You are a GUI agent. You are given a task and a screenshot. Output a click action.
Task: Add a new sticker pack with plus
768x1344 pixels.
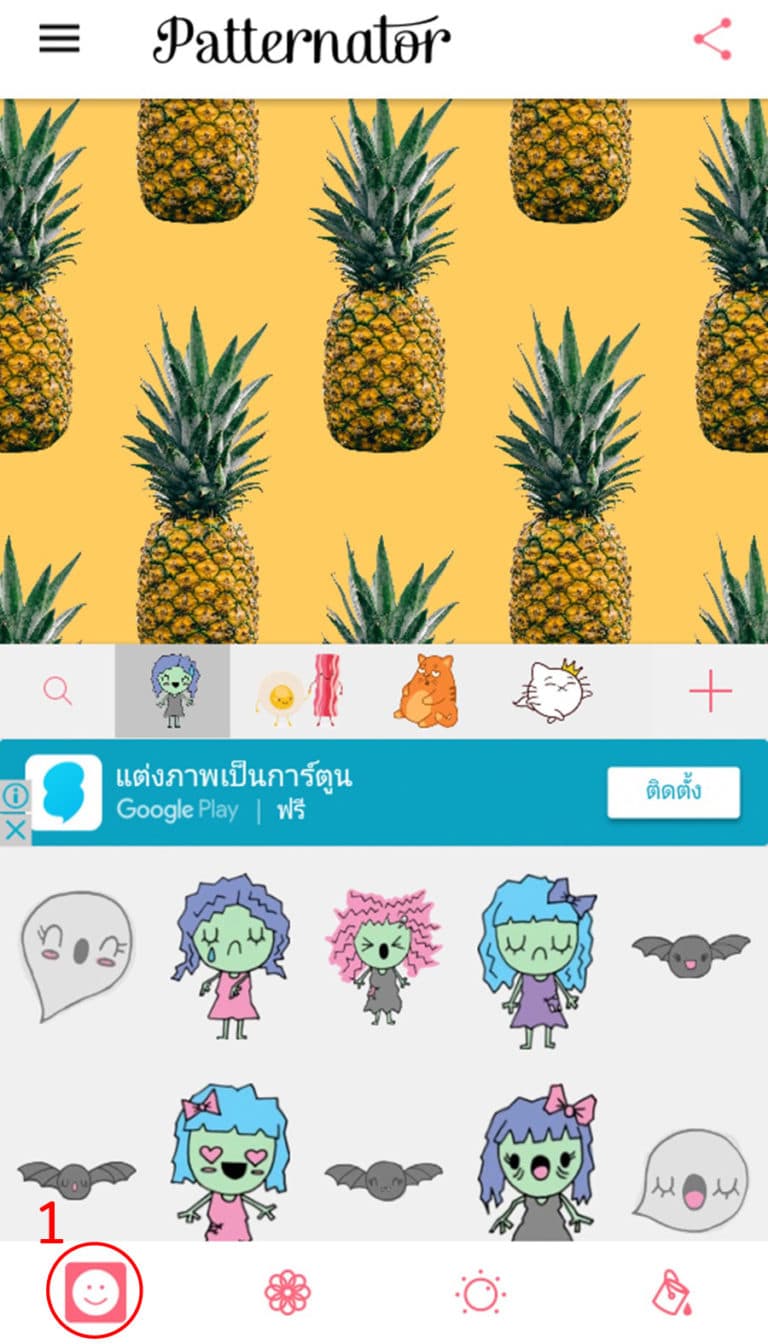point(712,690)
